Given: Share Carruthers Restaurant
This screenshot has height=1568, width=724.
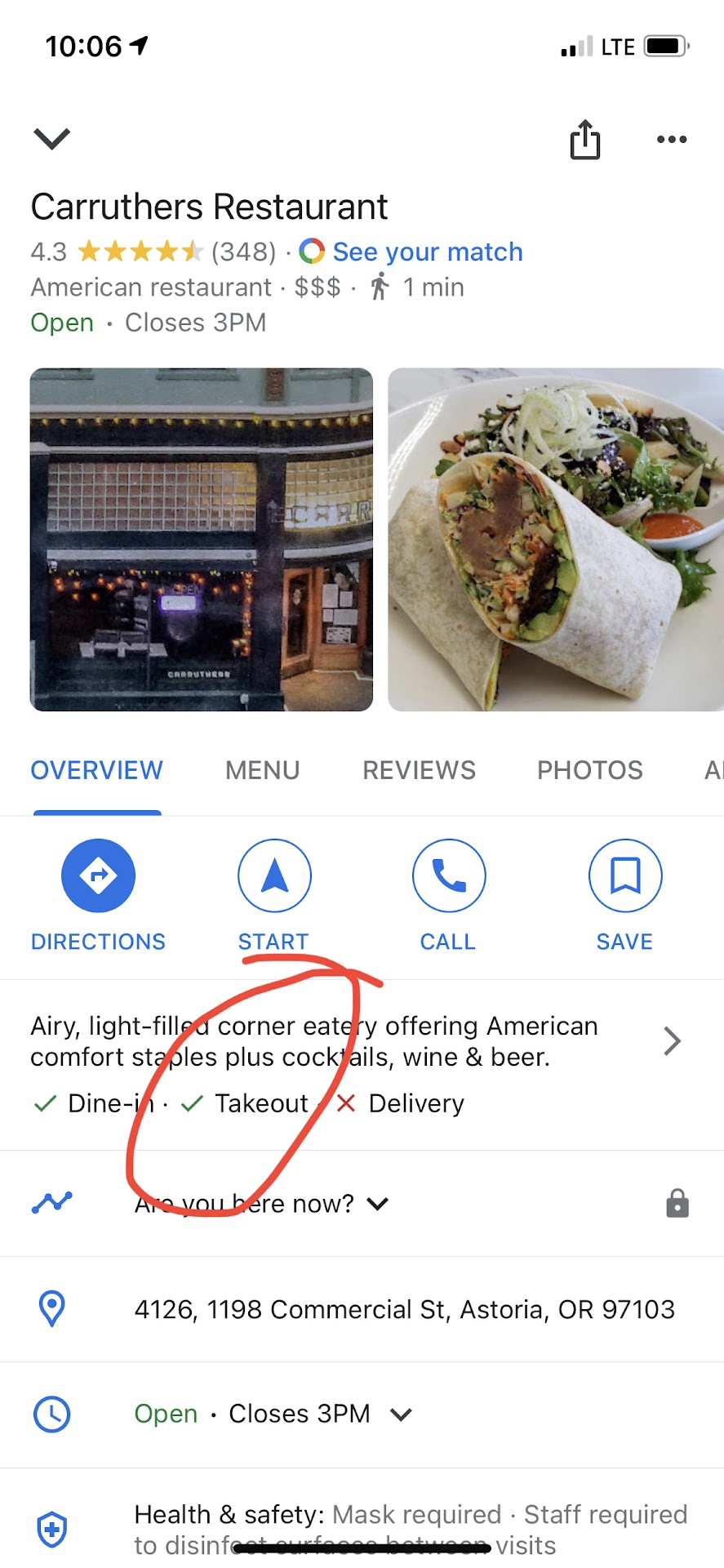Looking at the screenshot, I should 584,140.
